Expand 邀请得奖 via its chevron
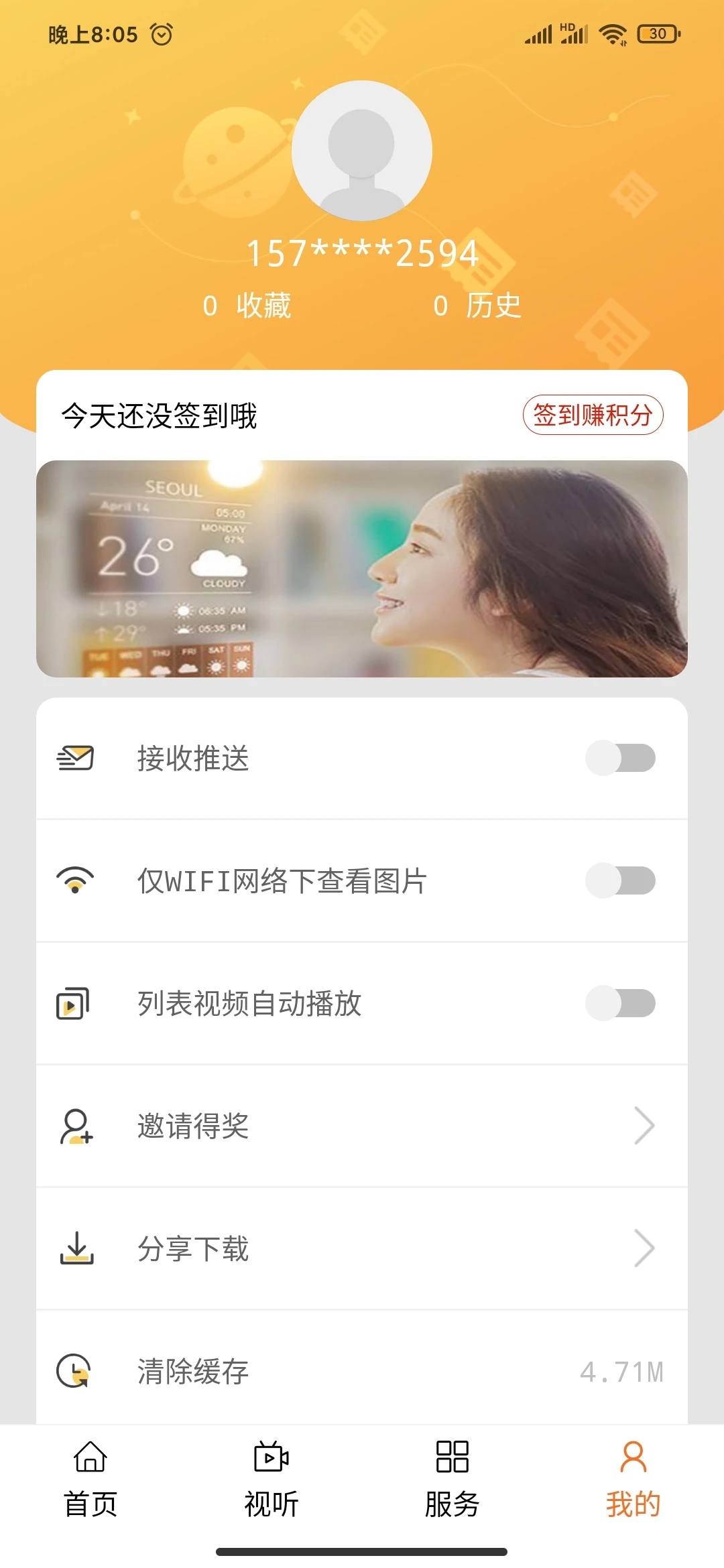Image resolution: width=724 pixels, height=1568 pixels. point(644,1126)
